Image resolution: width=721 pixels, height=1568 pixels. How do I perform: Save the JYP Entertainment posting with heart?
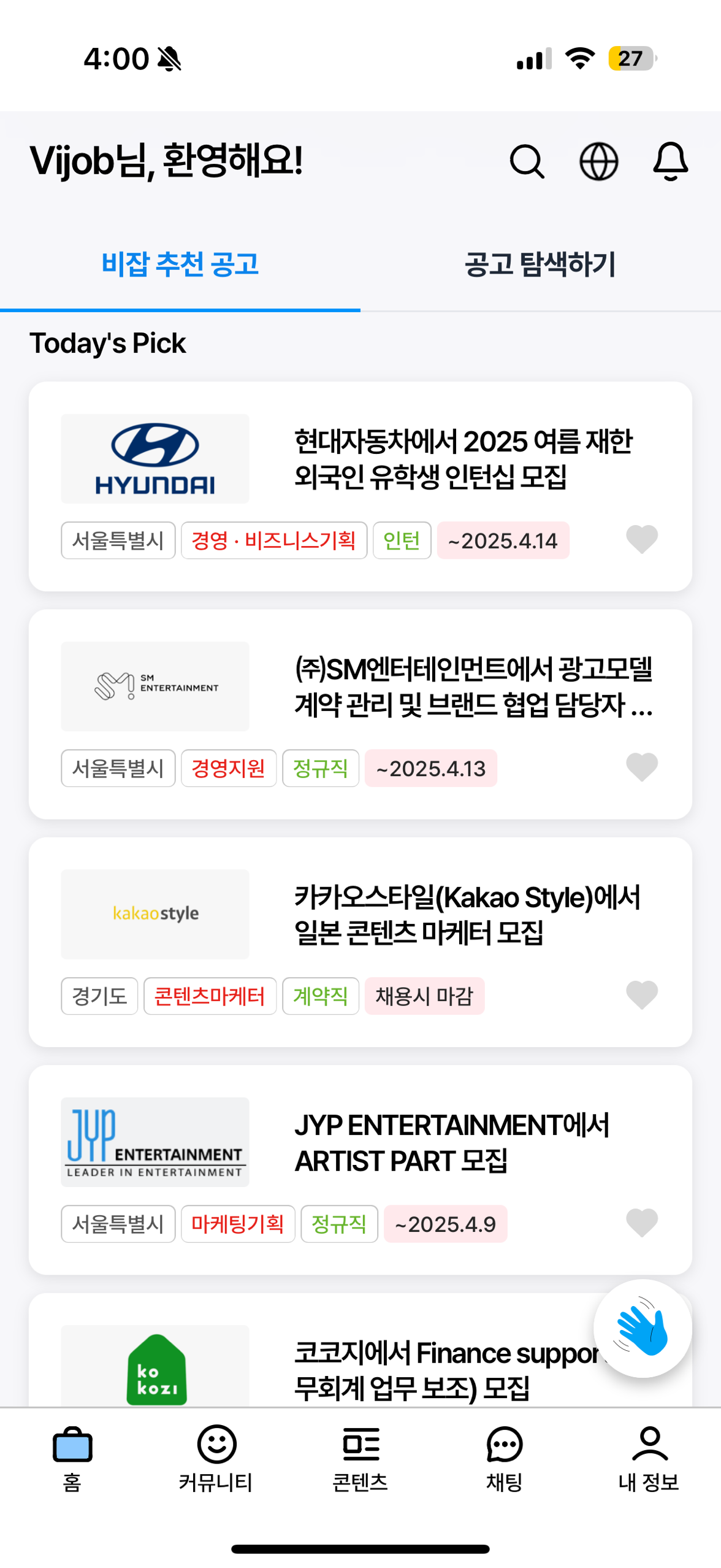pyautogui.click(x=642, y=1223)
